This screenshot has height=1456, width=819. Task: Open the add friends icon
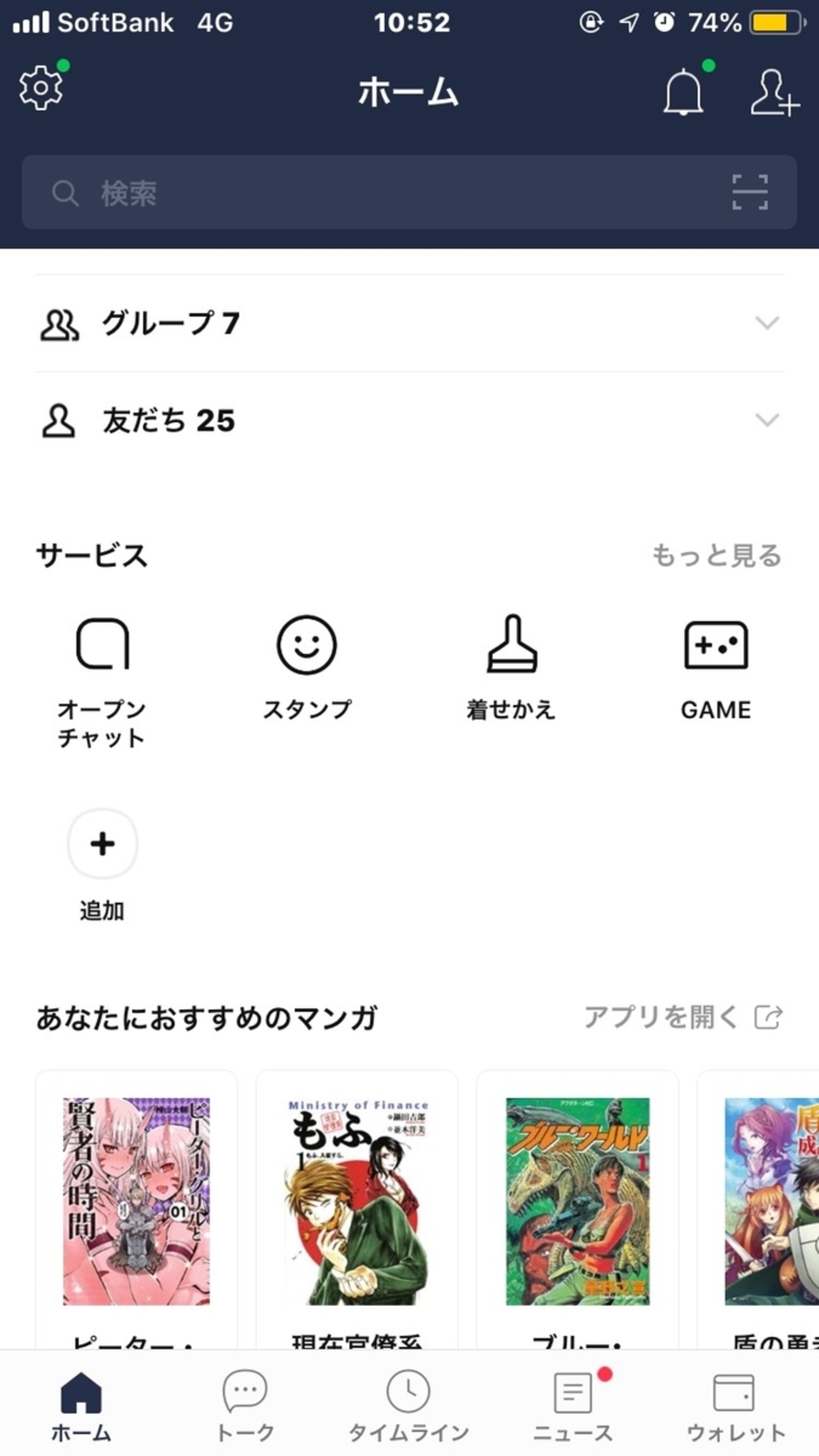(x=774, y=93)
